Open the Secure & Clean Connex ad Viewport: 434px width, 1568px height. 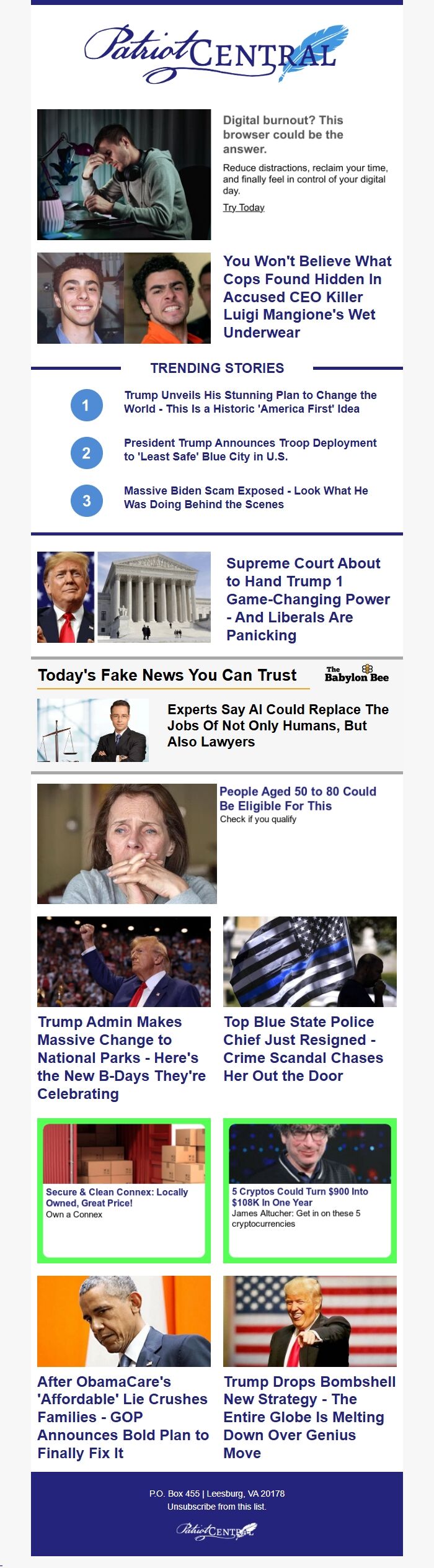(x=117, y=1197)
